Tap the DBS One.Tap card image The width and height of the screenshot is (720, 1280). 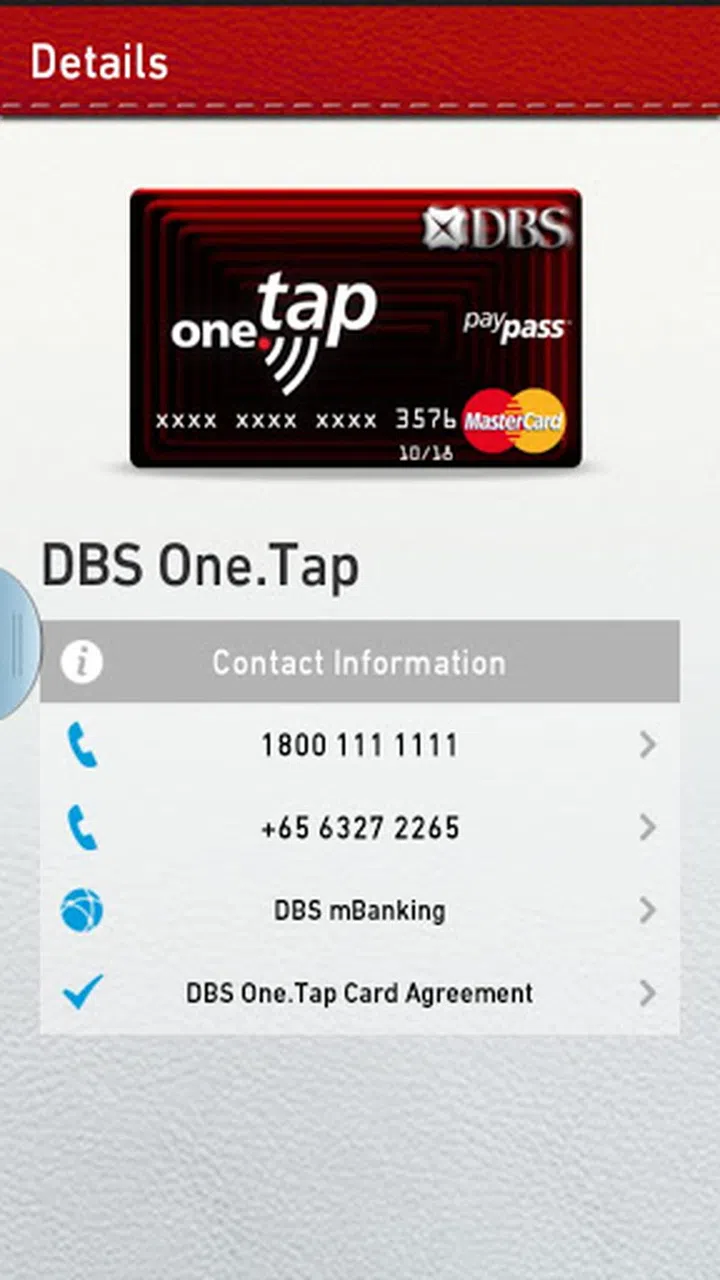[355, 328]
